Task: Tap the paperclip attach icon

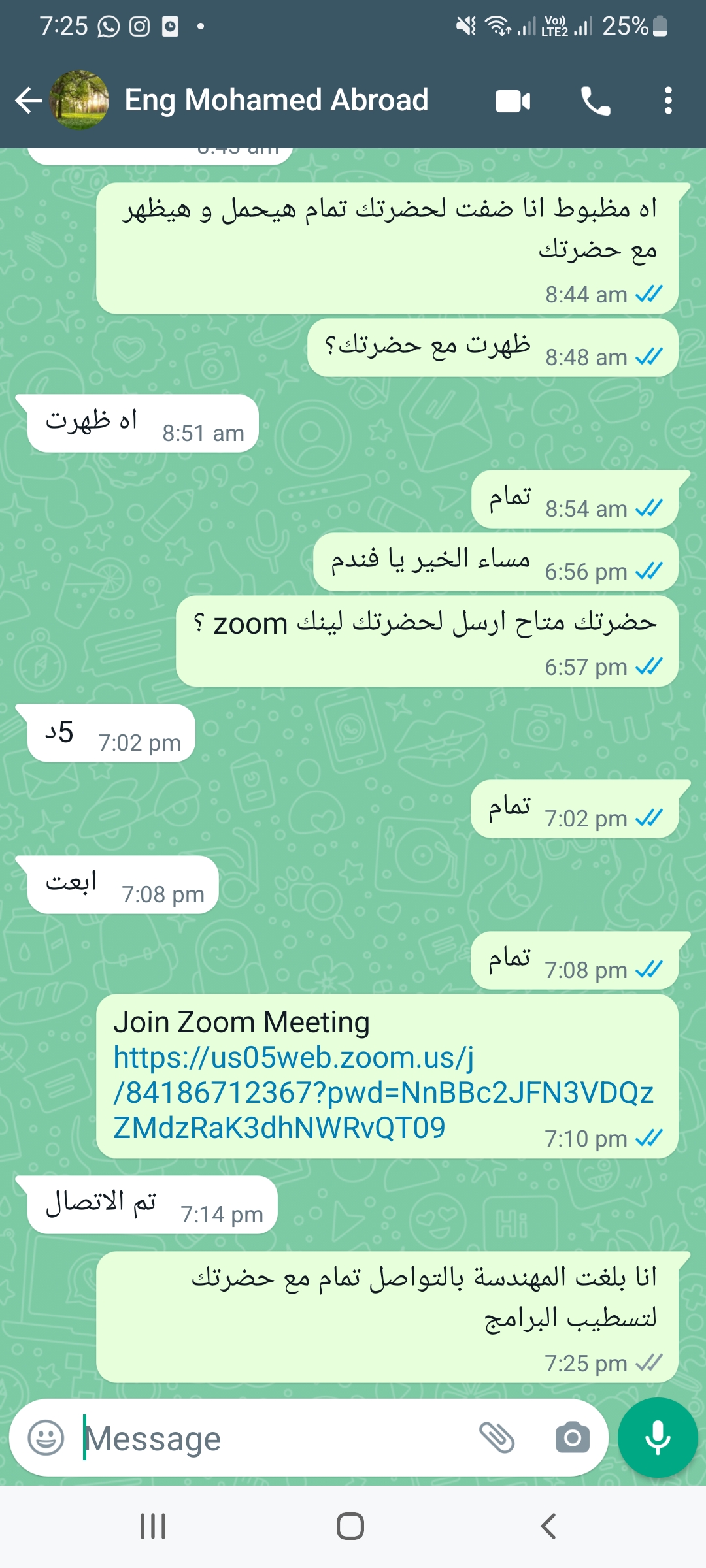Action: (x=497, y=1438)
